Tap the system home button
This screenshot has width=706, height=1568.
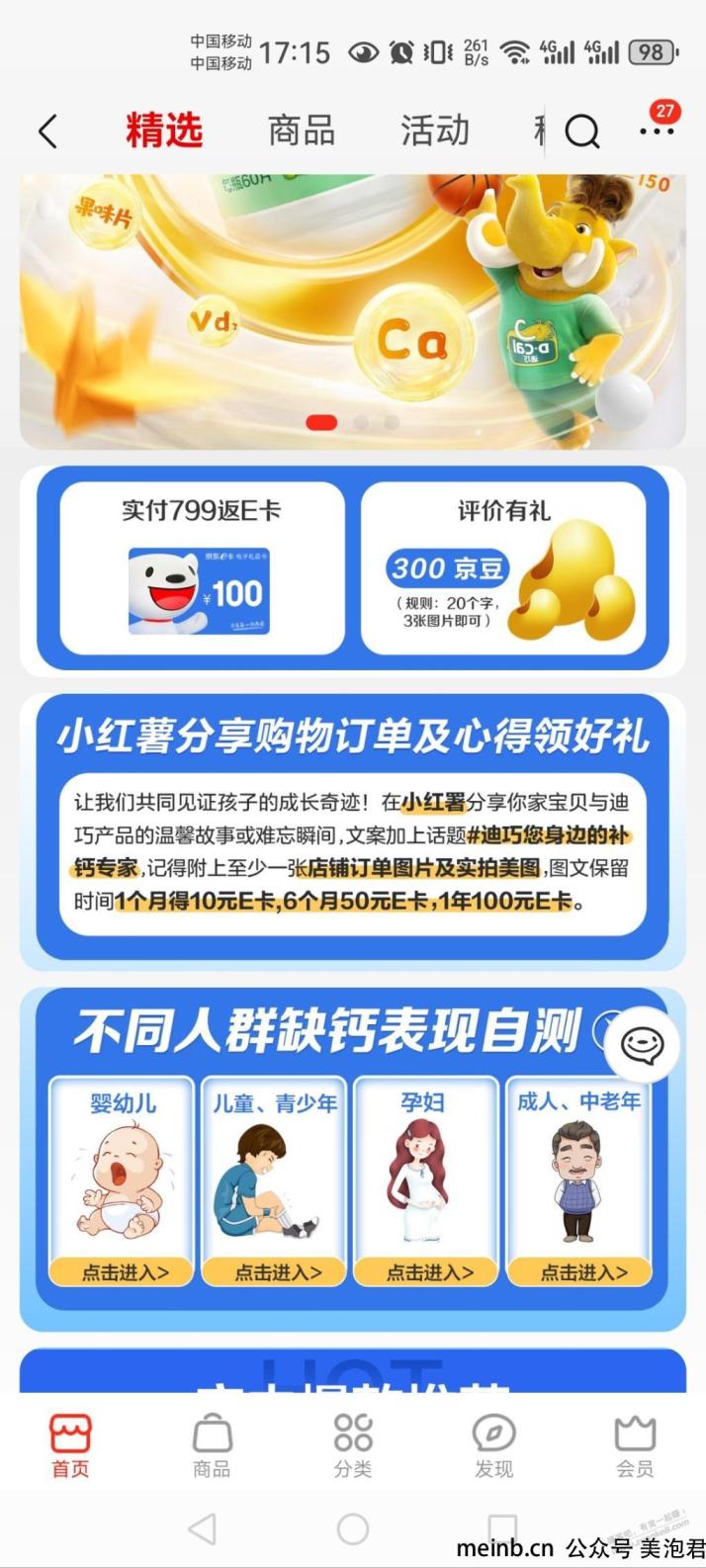[353, 1528]
